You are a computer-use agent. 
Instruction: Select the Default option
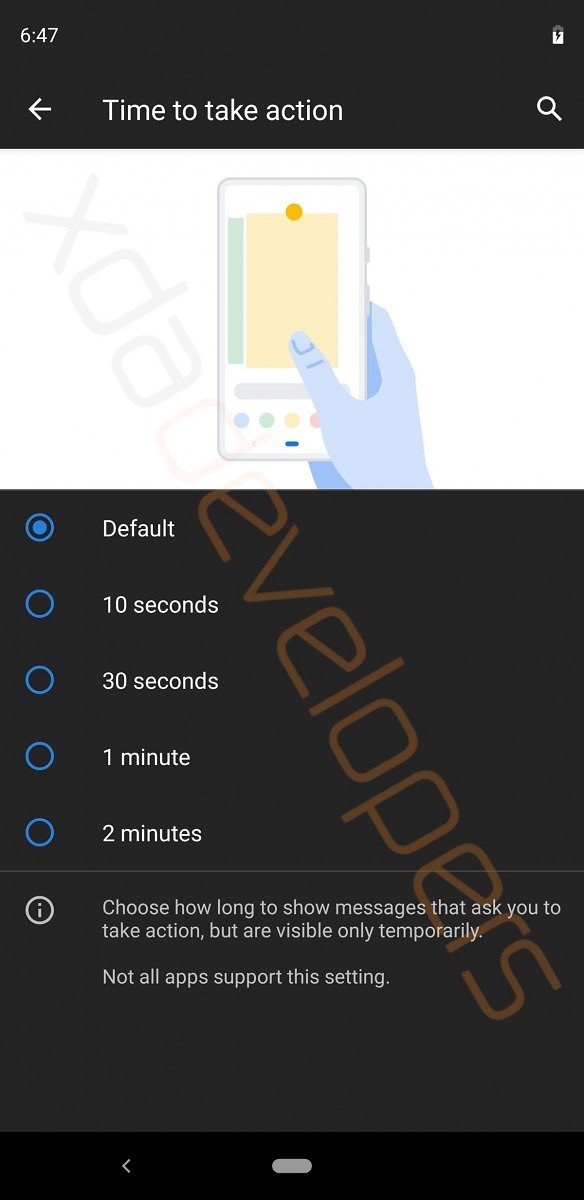point(292,528)
